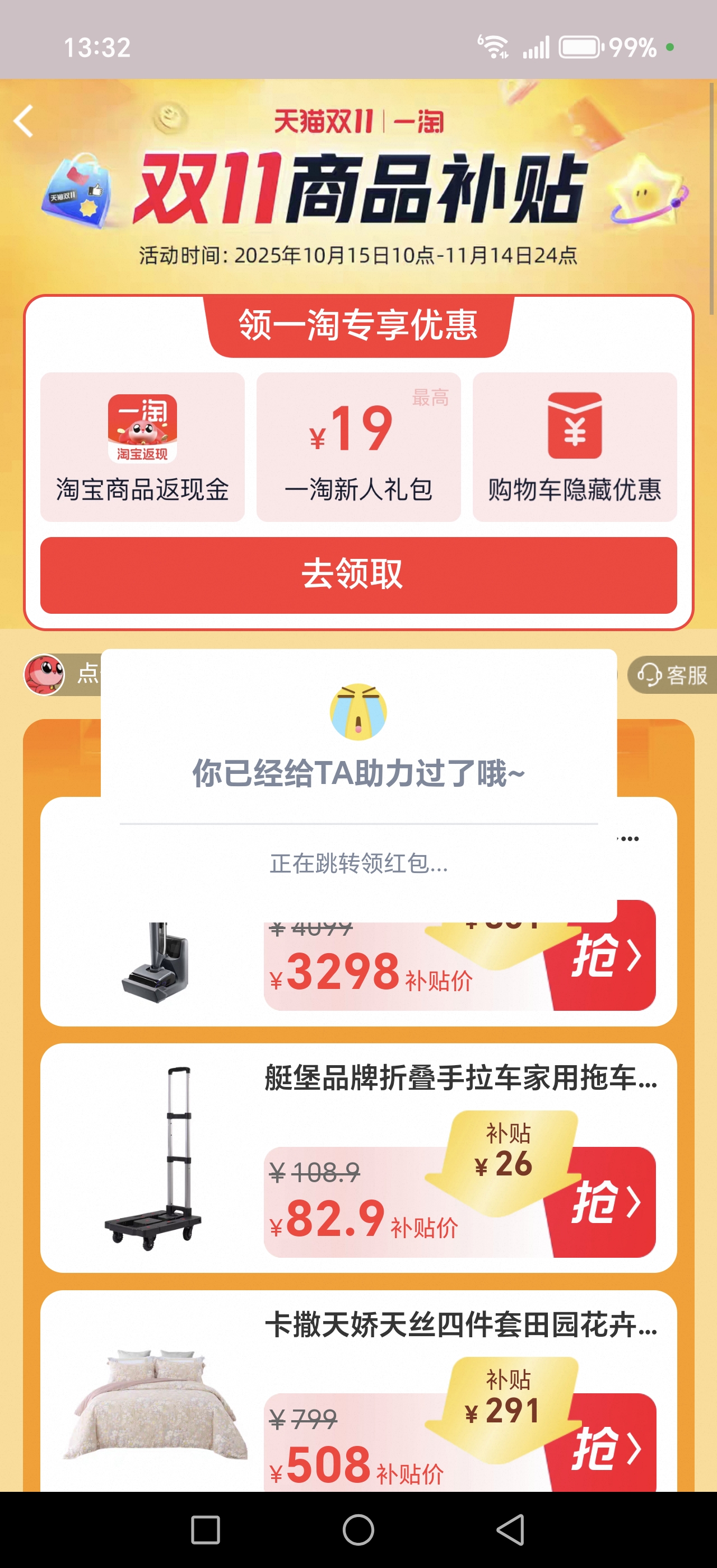Screen dimensions: 717x1568
Task: Tap 抢 for the 艇堡 folding cart
Action: coord(606,1202)
